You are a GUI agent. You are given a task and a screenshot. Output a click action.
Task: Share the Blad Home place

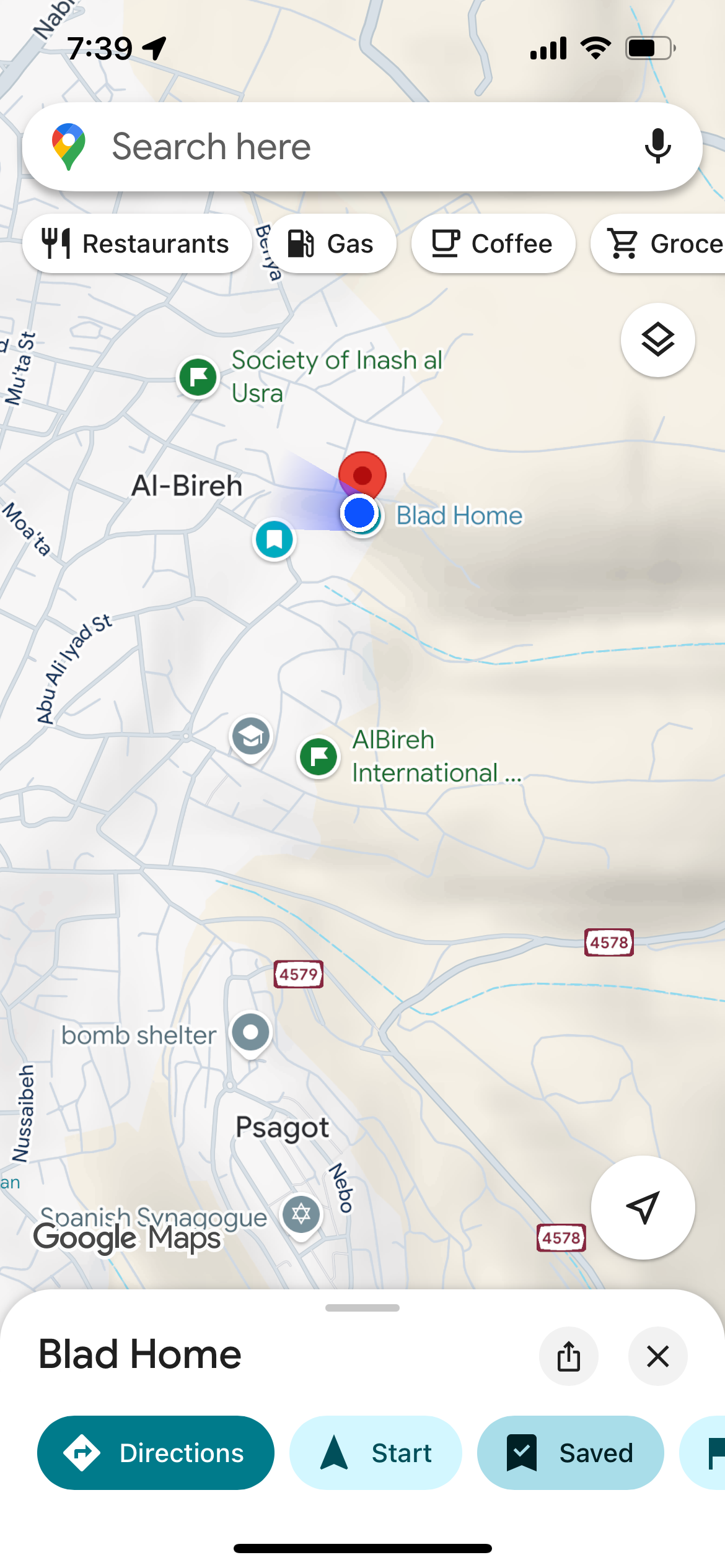pyautogui.click(x=568, y=1356)
